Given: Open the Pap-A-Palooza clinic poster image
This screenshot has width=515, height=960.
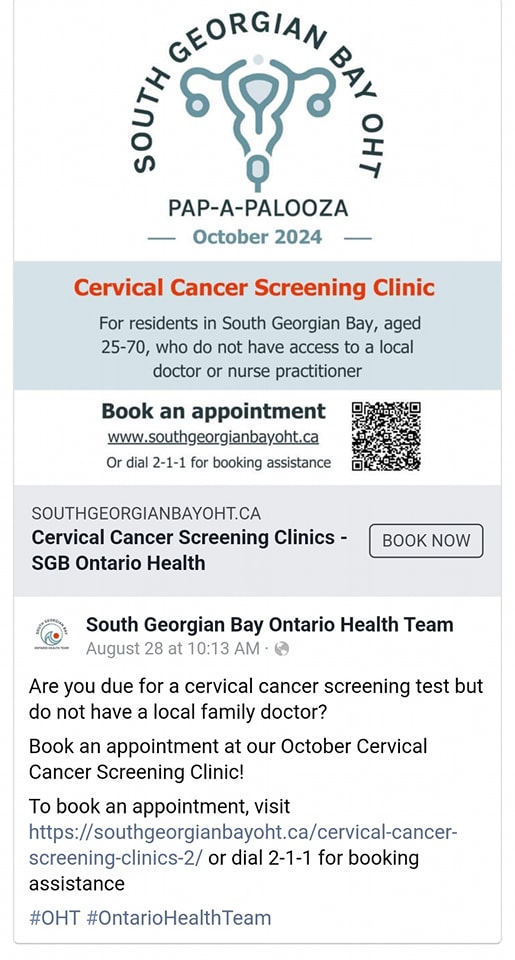Looking at the screenshot, I should [x=257, y=243].
